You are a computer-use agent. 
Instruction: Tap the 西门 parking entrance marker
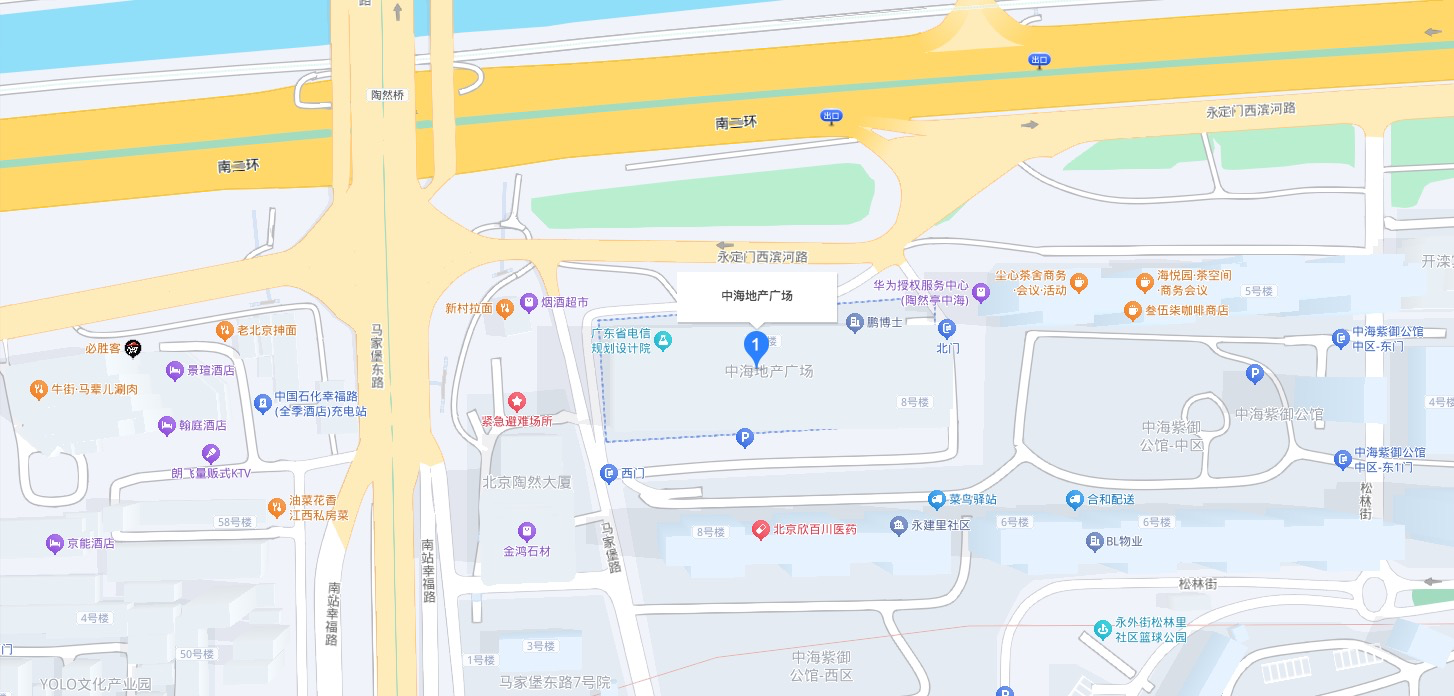point(608,473)
